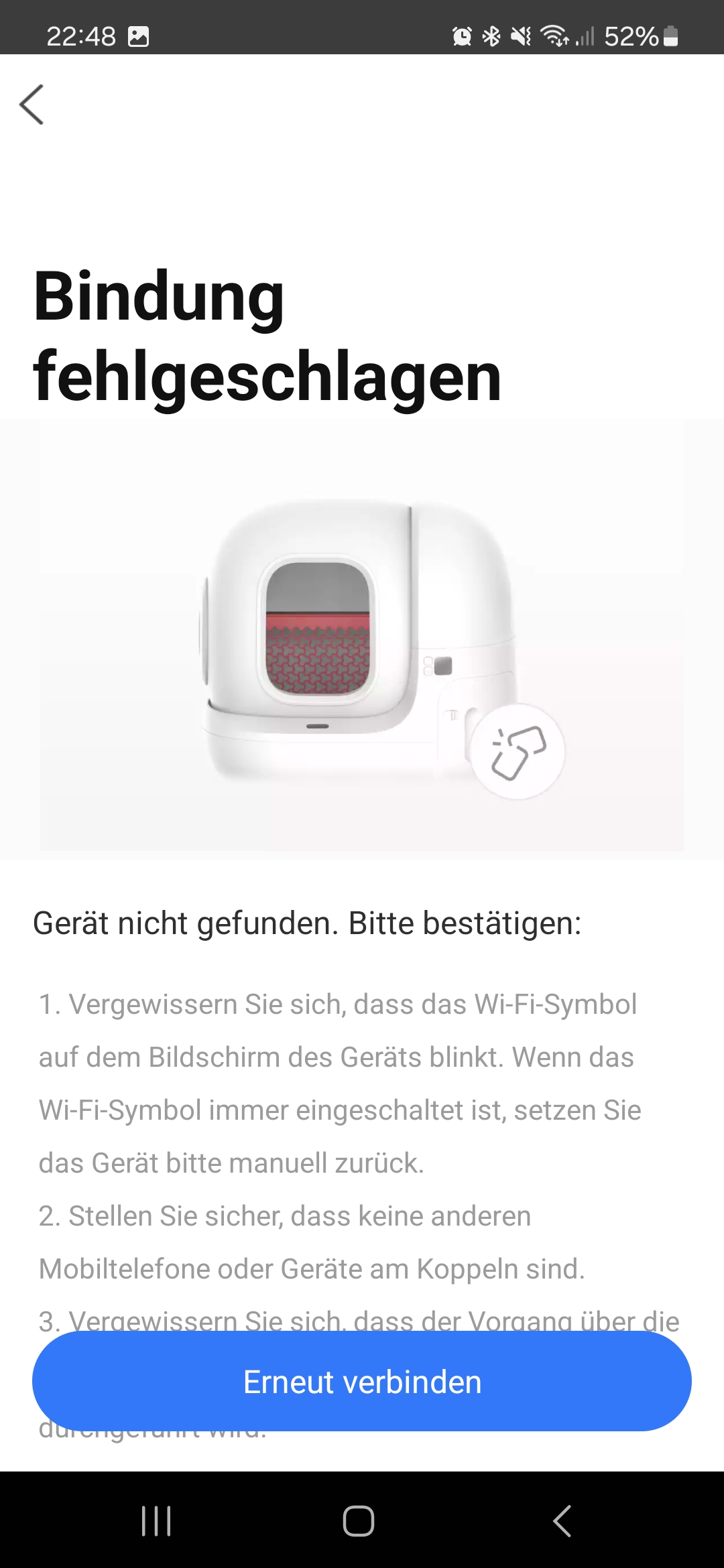
Task: Go back using the top-left arrow
Action: click(x=32, y=105)
